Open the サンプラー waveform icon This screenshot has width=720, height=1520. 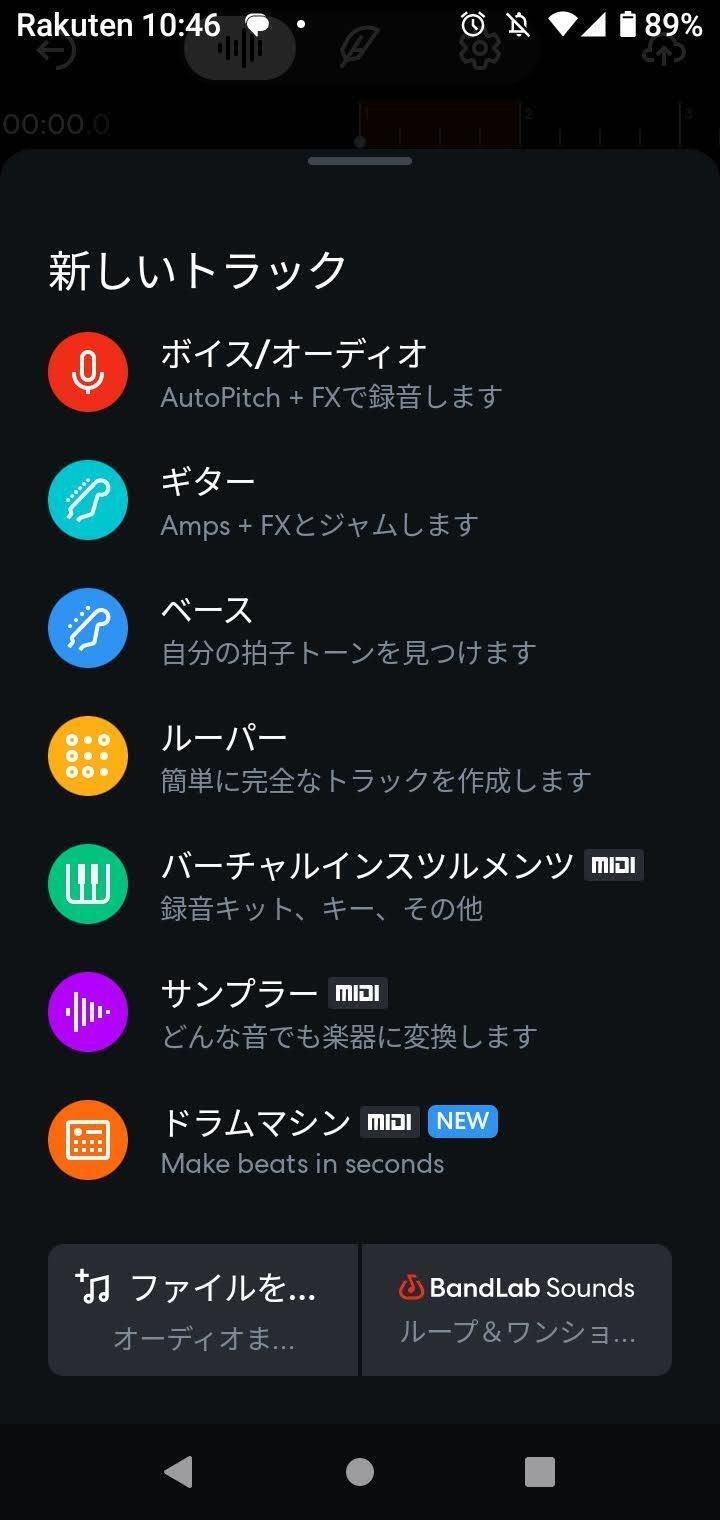88,1012
